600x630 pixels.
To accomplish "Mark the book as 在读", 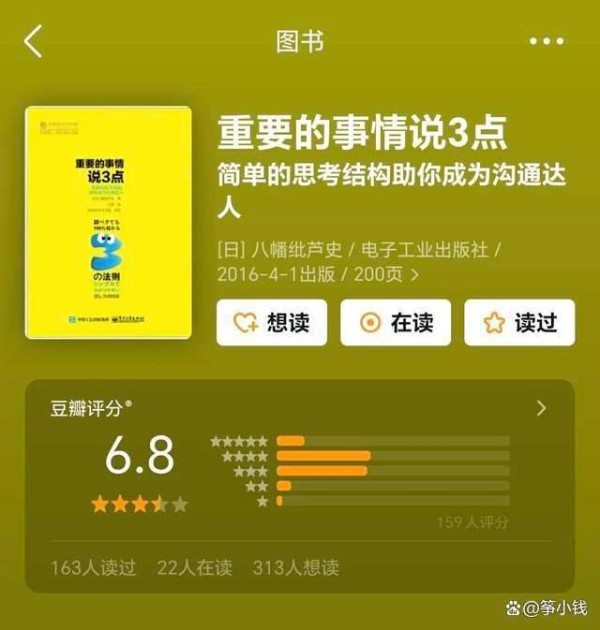I will point(396,323).
